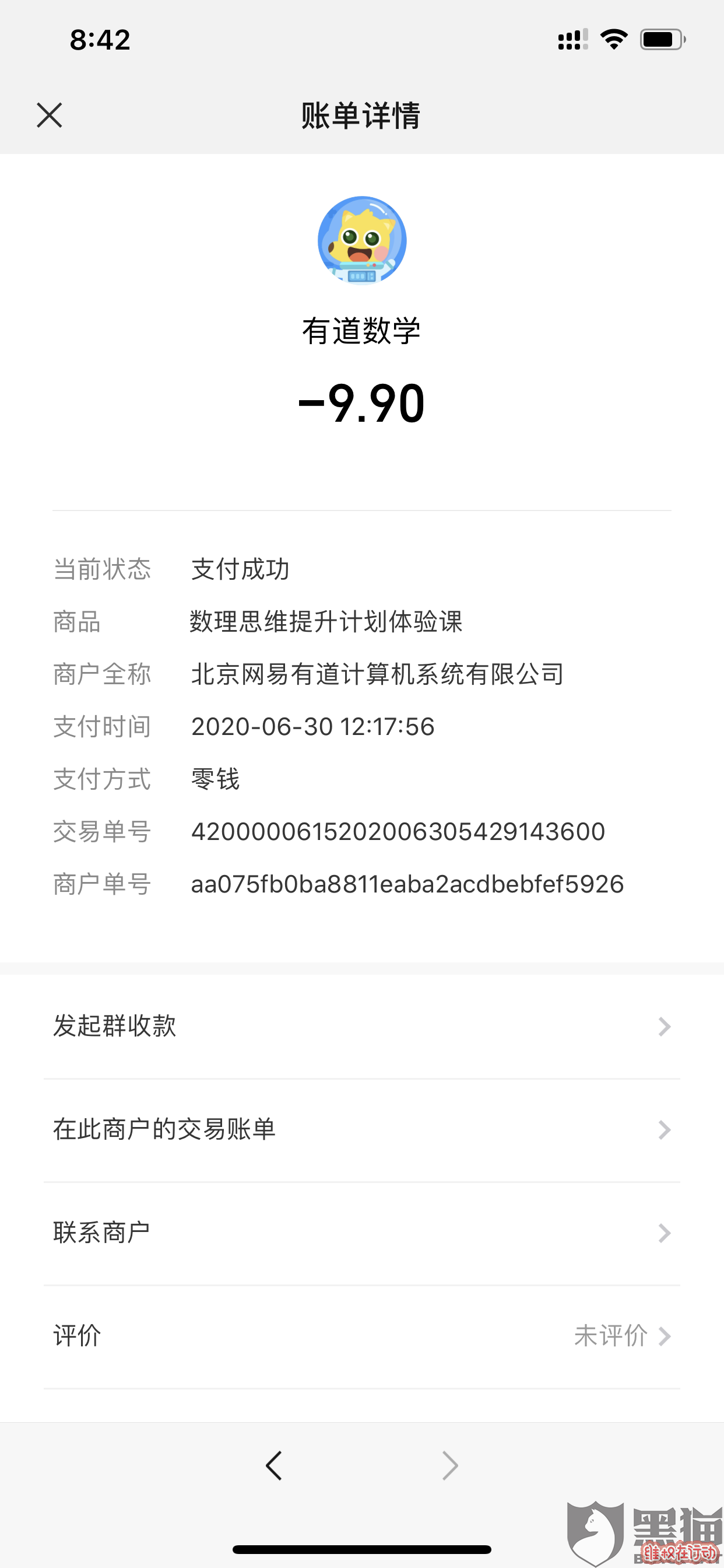Image resolution: width=724 pixels, height=1568 pixels.
Task: Close the bill details page
Action: tap(50, 115)
